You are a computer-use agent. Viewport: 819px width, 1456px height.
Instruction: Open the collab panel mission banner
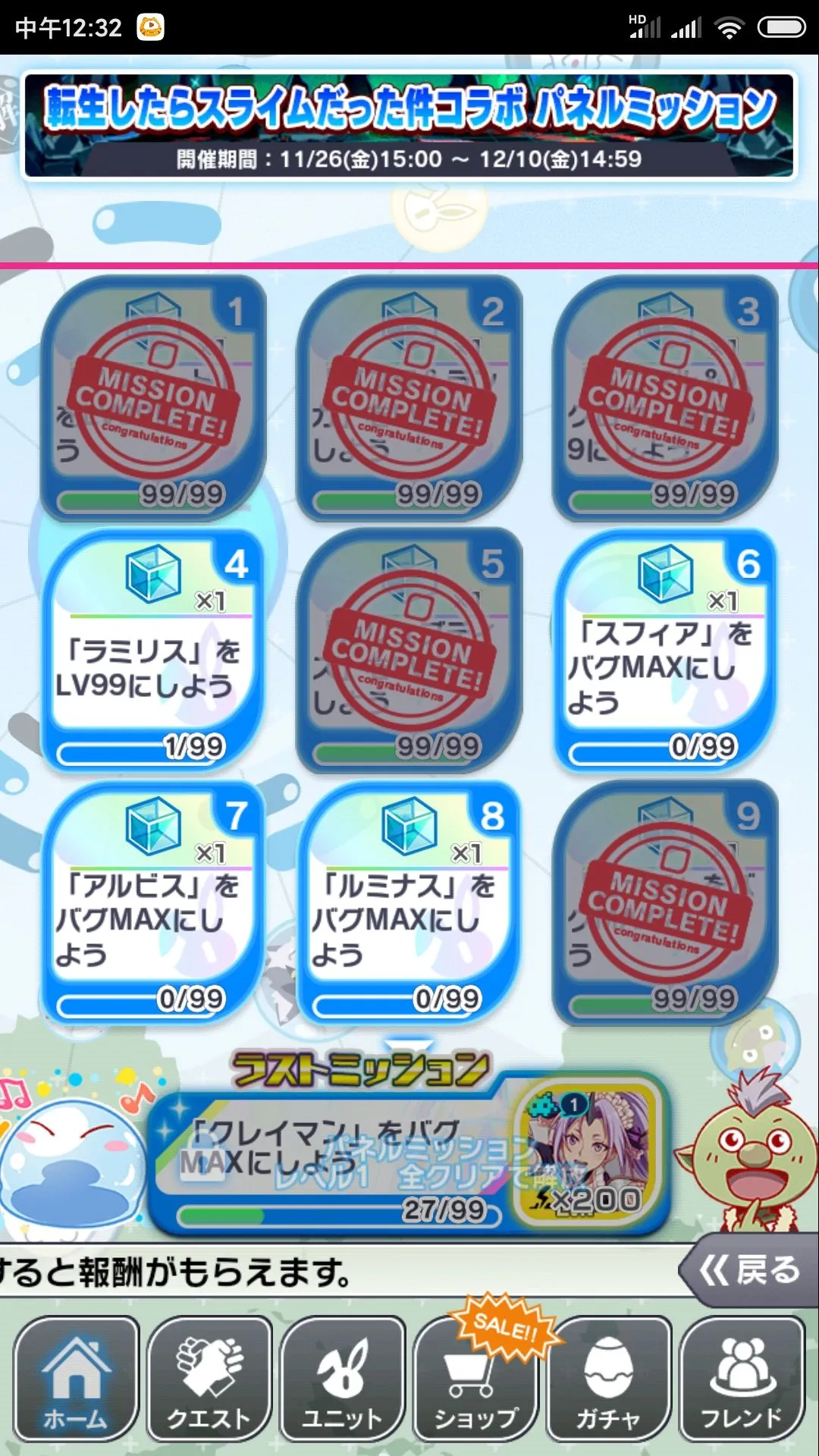(409, 125)
